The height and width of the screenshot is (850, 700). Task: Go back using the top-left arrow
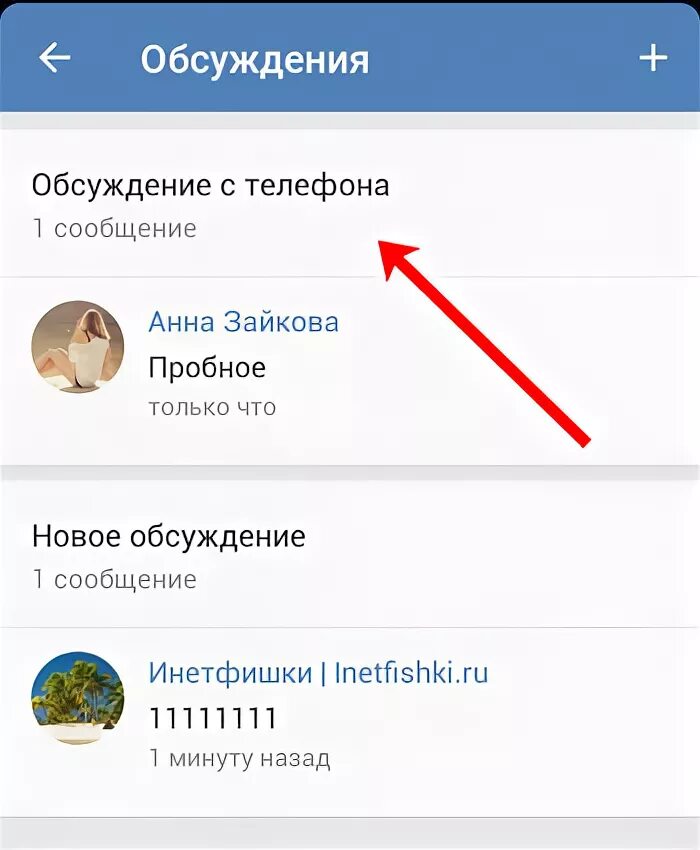[x=55, y=58]
